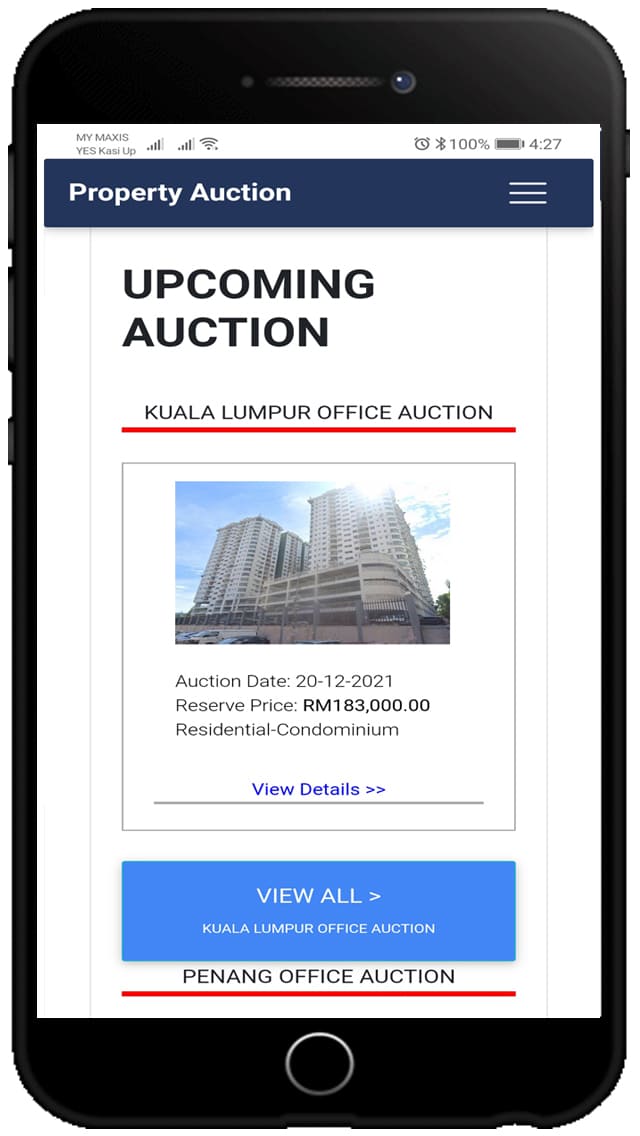
Task: Open the hamburger menu
Action: 527,193
